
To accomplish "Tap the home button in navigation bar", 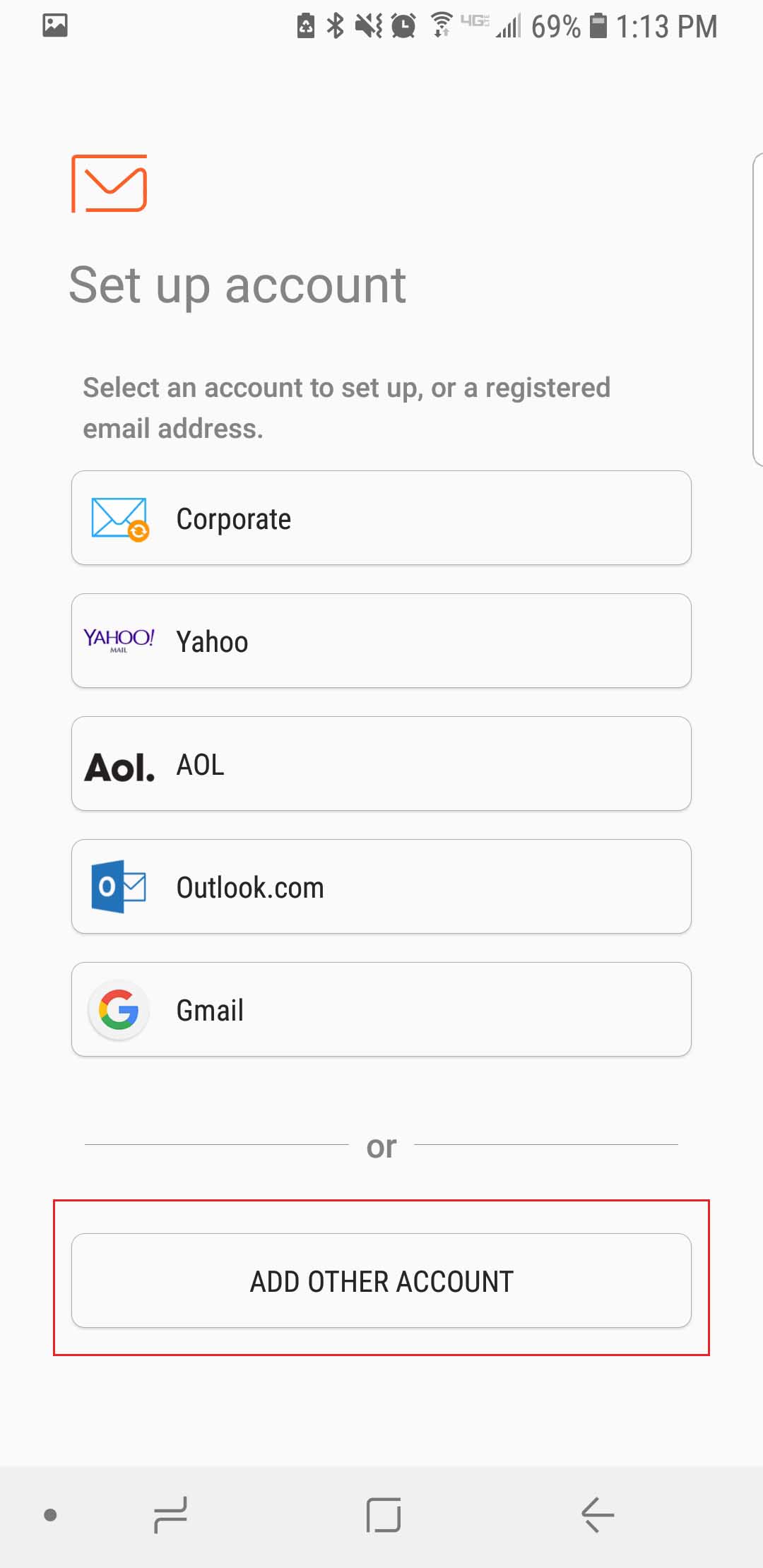I will (384, 1515).
